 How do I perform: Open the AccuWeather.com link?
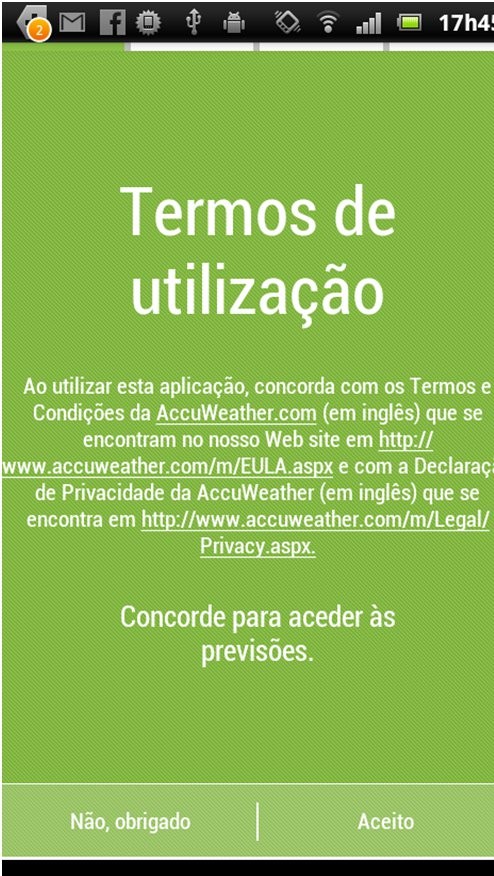click(236, 414)
